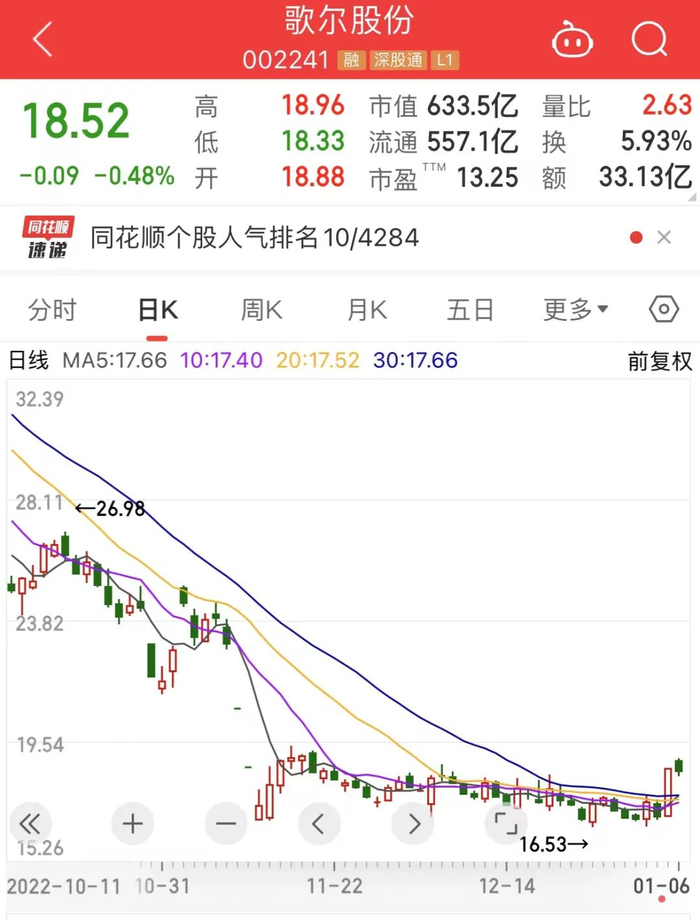This screenshot has height=920, width=700.
Task: Open the robot assistant icon
Action: (x=573, y=40)
